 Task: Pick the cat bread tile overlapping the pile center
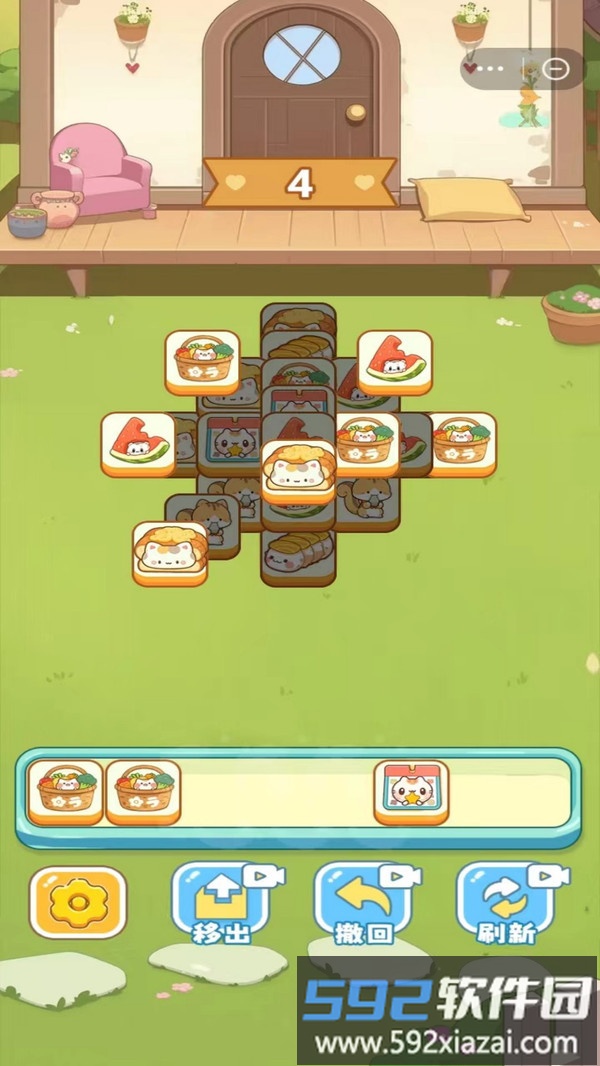click(298, 472)
